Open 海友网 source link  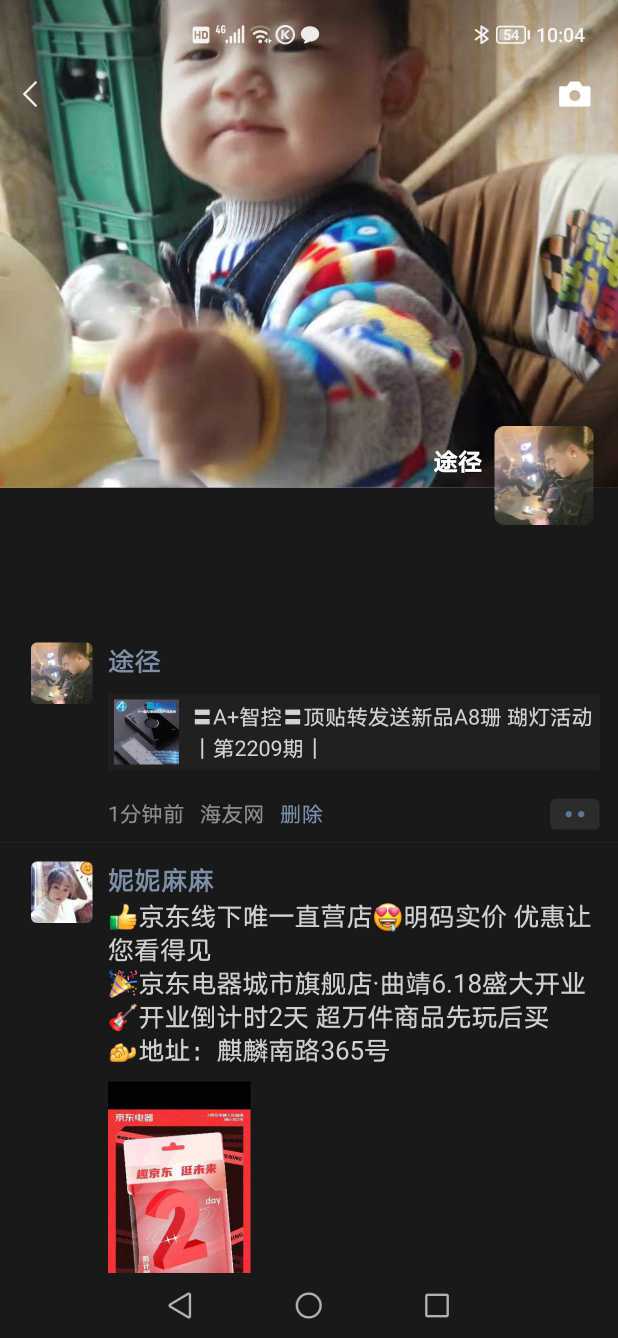tap(231, 814)
